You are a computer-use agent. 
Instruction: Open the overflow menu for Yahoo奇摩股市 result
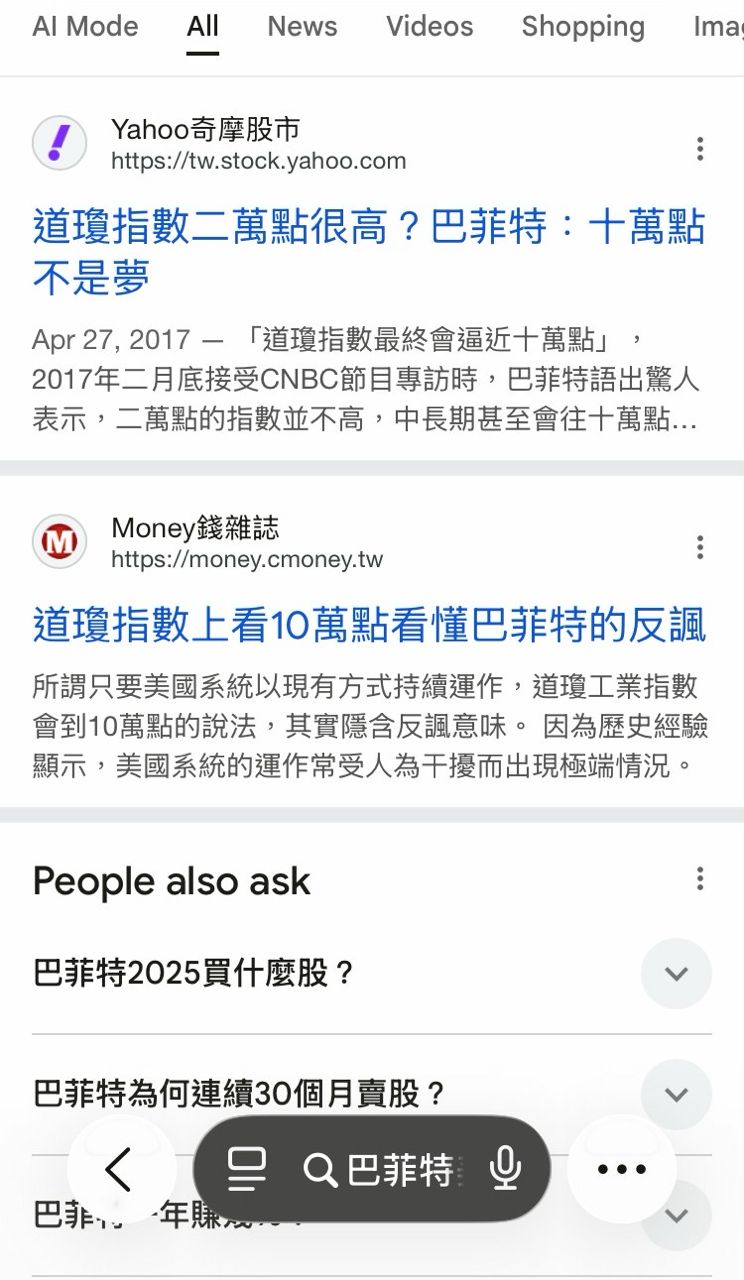700,149
